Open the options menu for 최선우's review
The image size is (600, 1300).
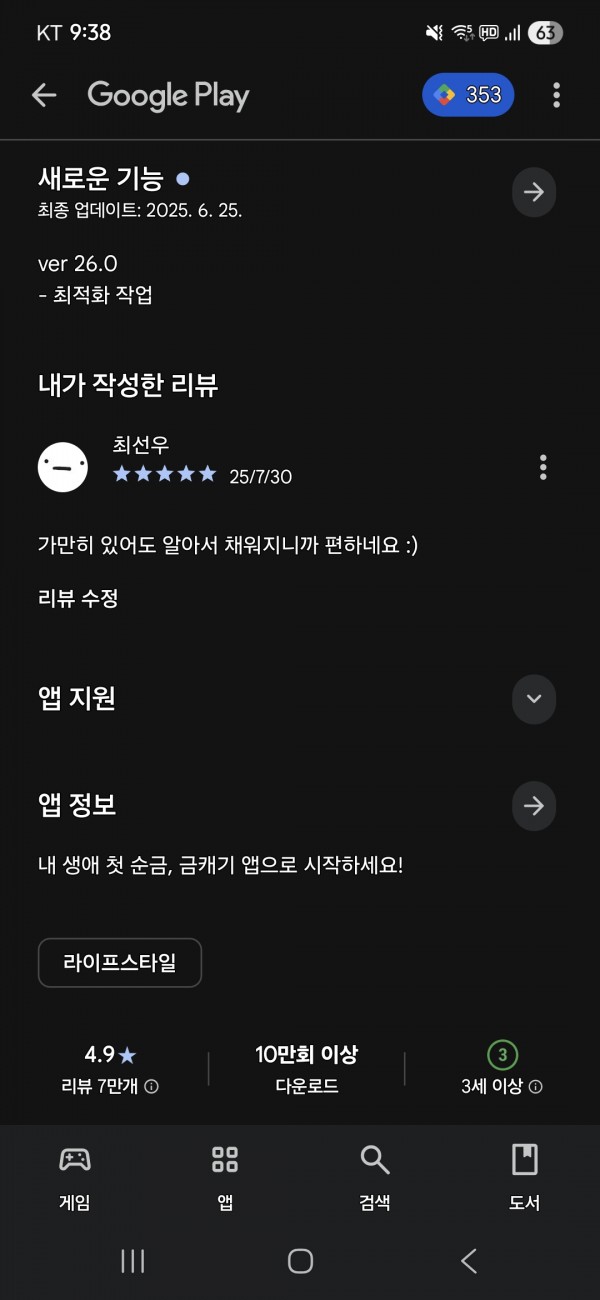tap(543, 467)
